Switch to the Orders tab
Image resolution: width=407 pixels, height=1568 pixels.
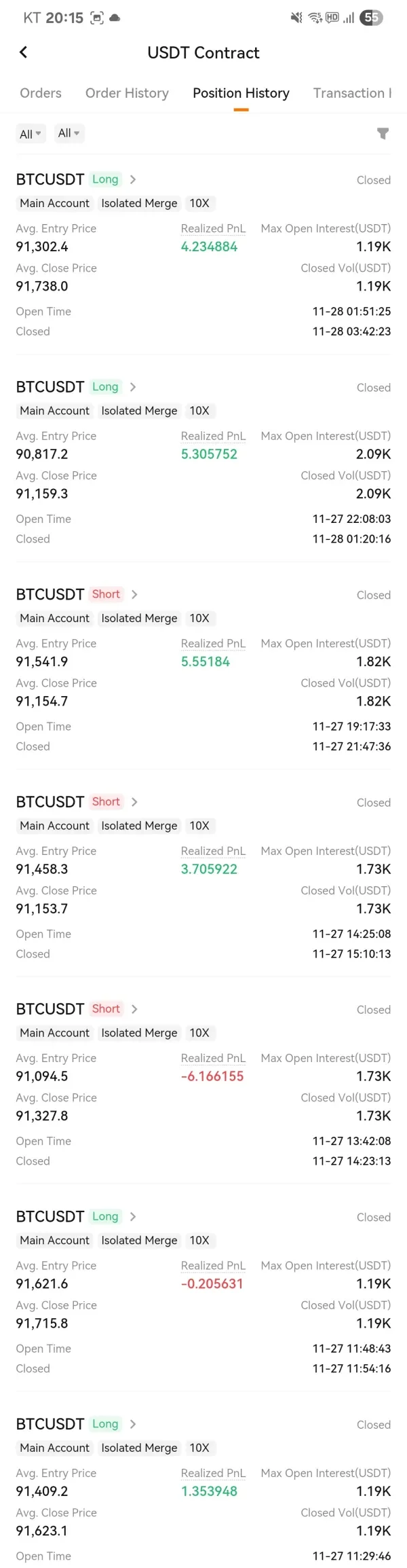point(41,93)
